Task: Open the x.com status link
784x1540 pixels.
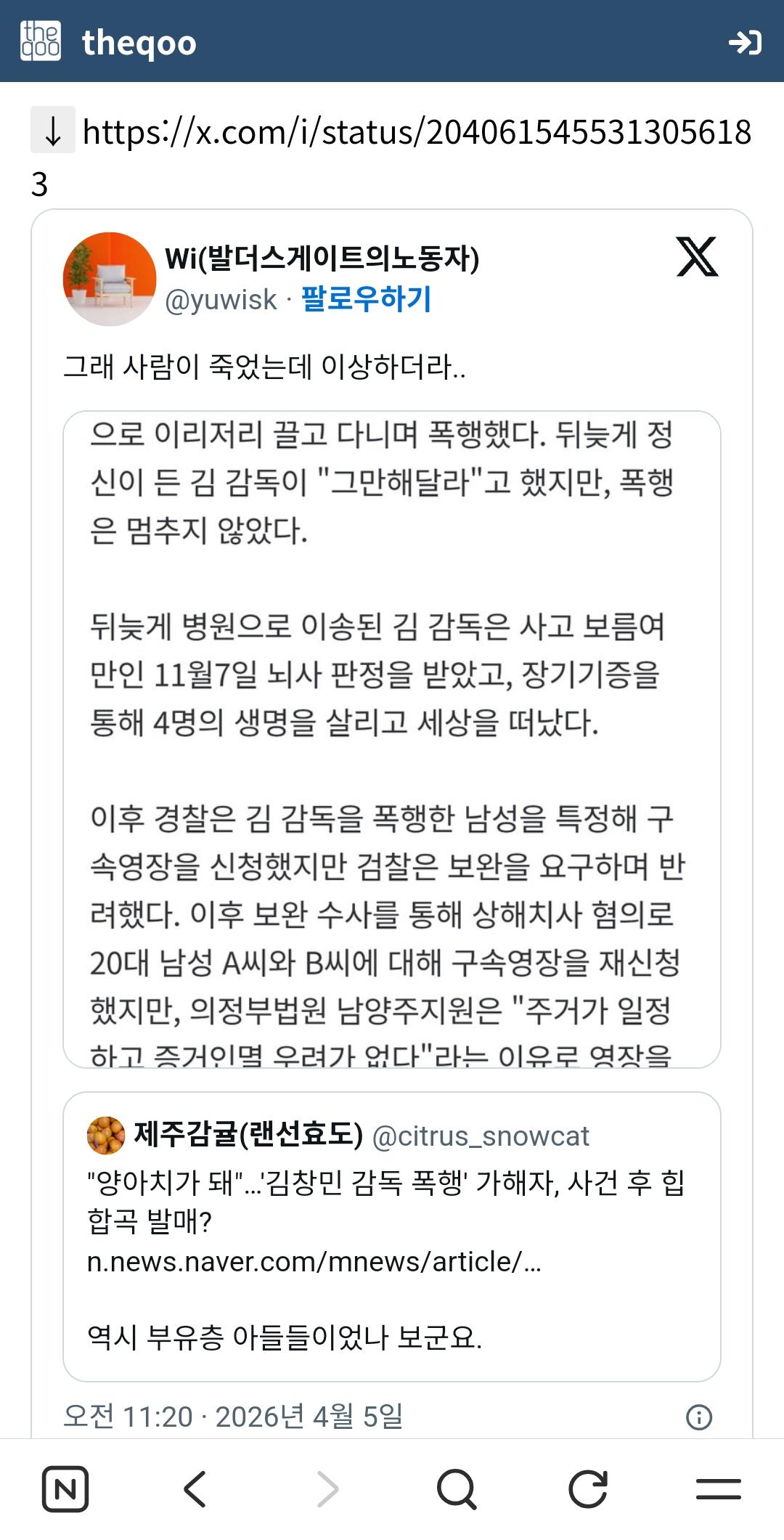Action: (416, 133)
